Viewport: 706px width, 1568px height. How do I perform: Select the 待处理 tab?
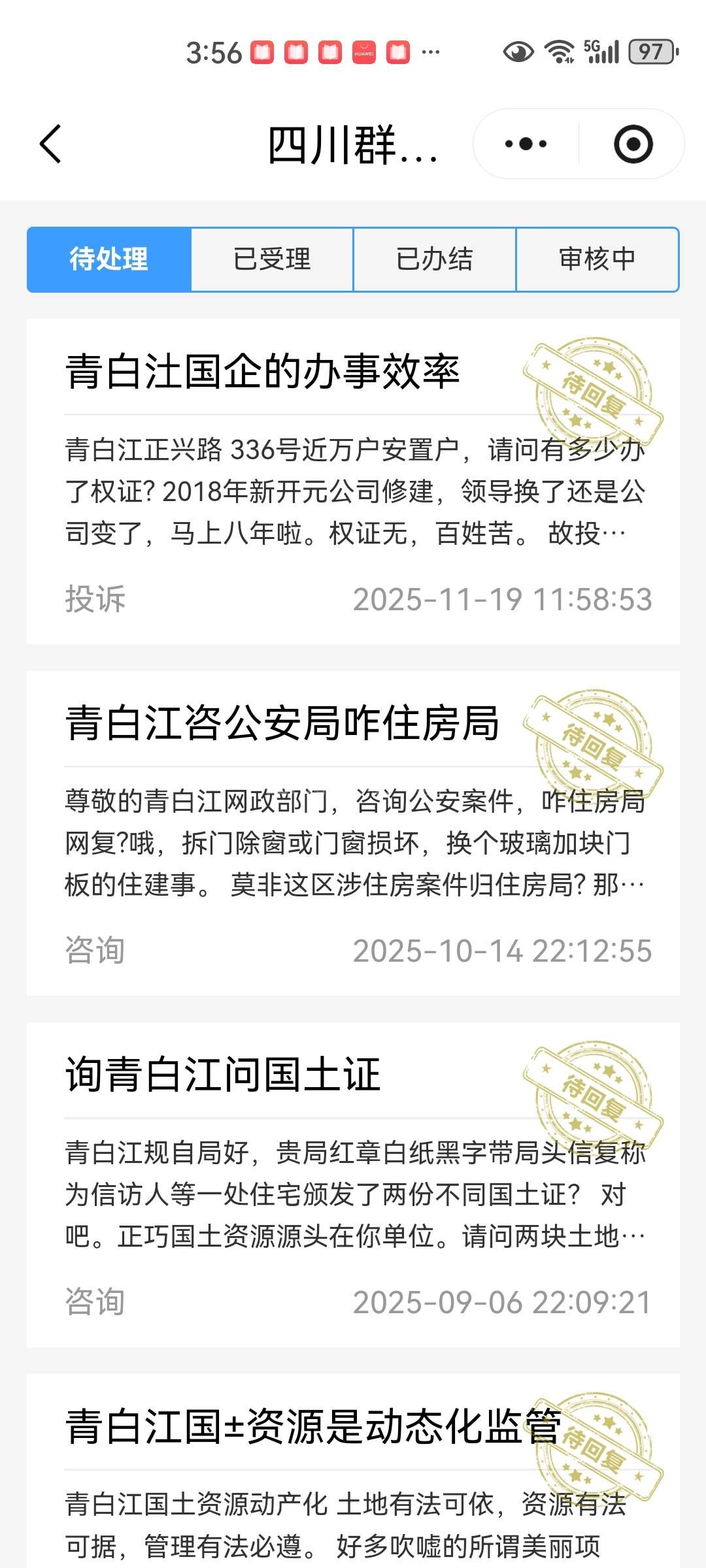coord(109,259)
